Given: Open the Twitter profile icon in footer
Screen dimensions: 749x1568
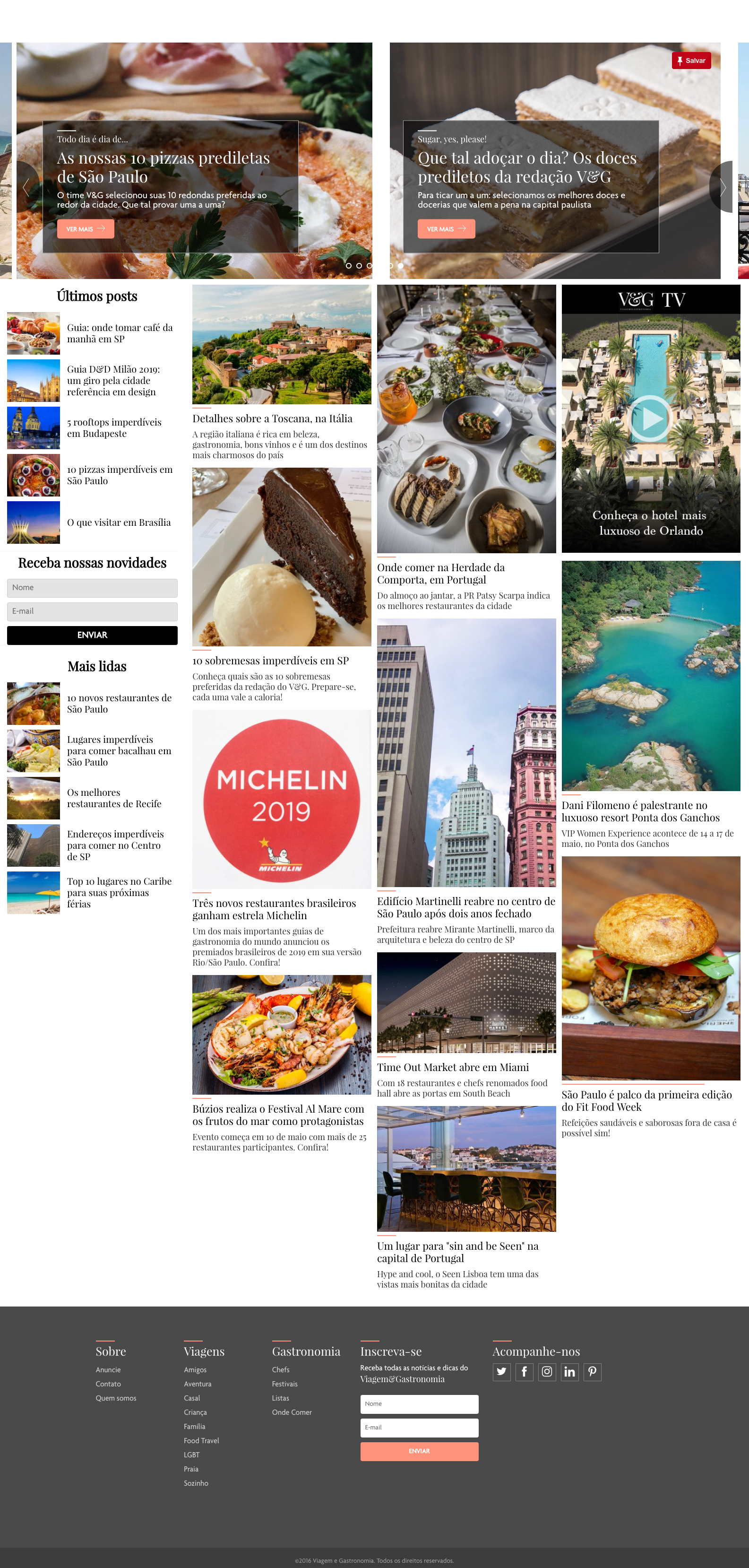Looking at the screenshot, I should 501,1371.
